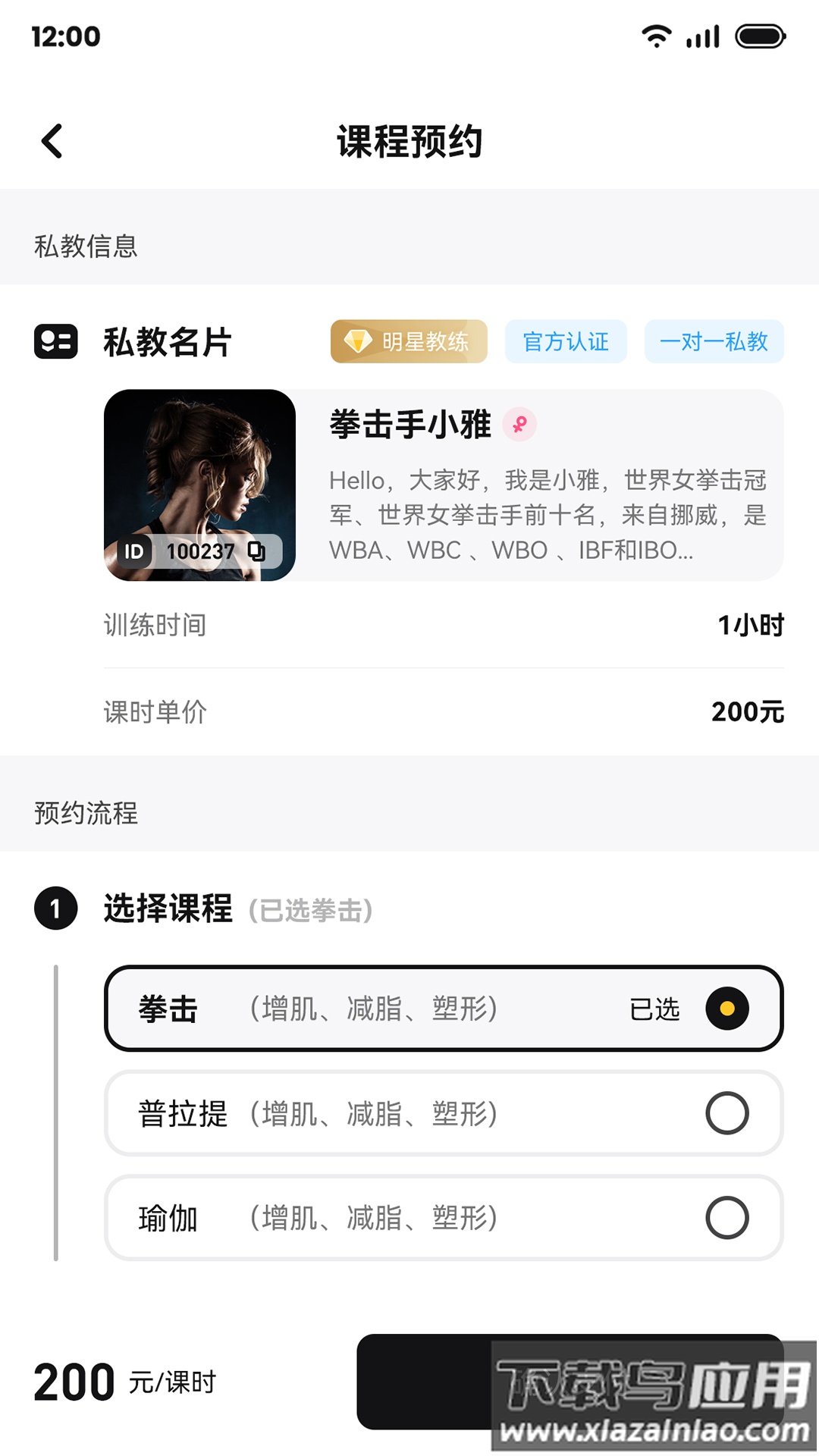
Task: Select the 拳击 course radio button
Action: [726, 1009]
